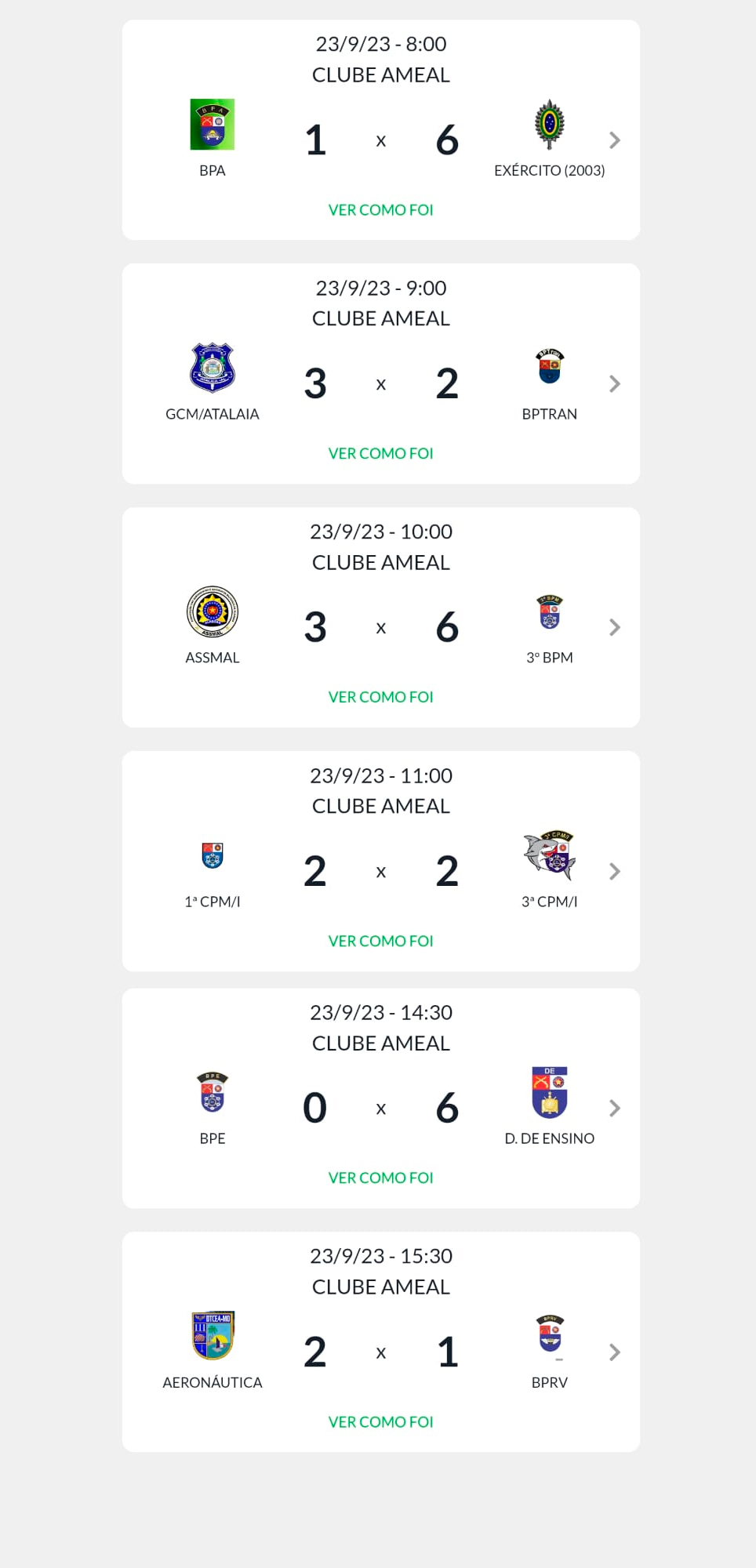Open VER COMO FOI for BPE x D. DE ENSINO
Image resolution: width=756 pixels, height=1568 pixels.
pyautogui.click(x=380, y=1178)
